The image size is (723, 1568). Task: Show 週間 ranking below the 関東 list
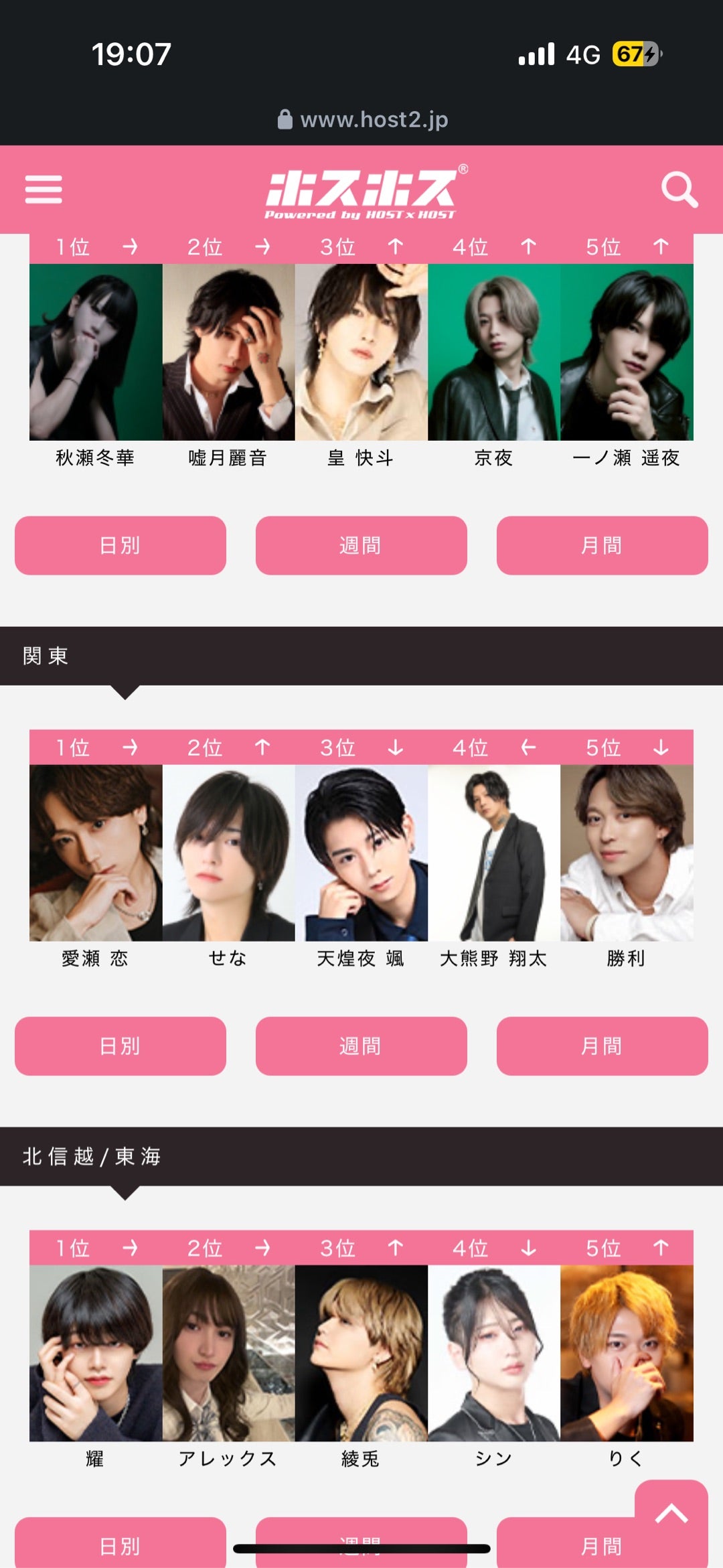[x=361, y=1046]
